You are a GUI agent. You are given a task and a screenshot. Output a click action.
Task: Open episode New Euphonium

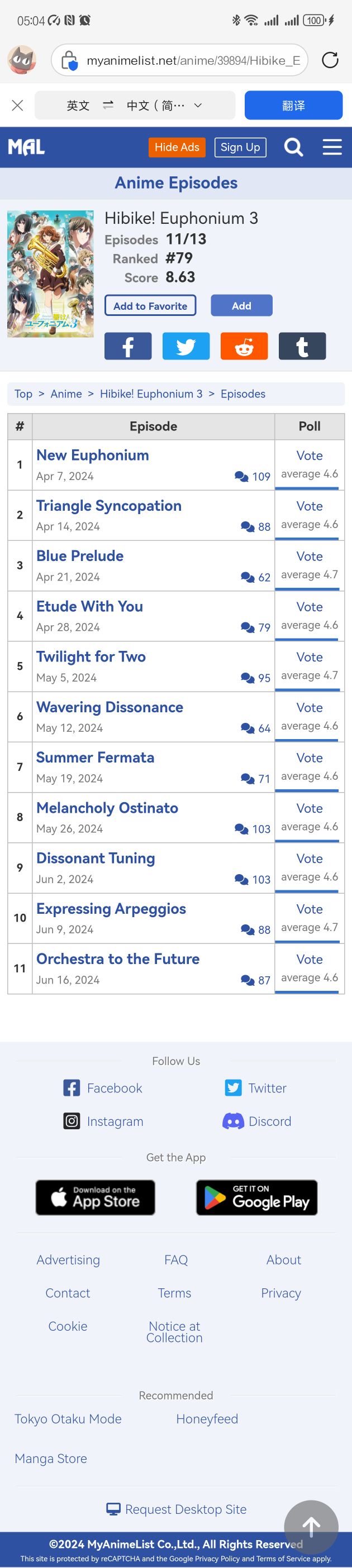[93, 455]
